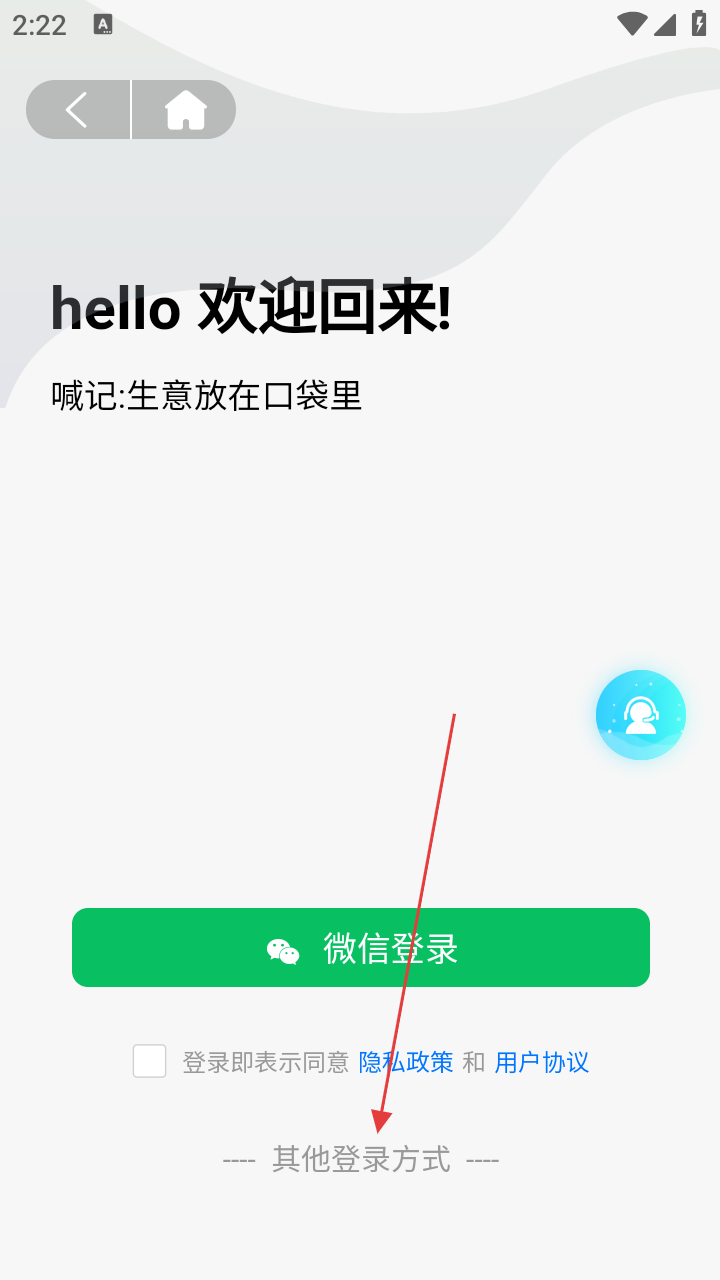The width and height of the screenshot is (720, 1280).
Task: Check the agreement consent checkbox
Action: pos(150,1061)
